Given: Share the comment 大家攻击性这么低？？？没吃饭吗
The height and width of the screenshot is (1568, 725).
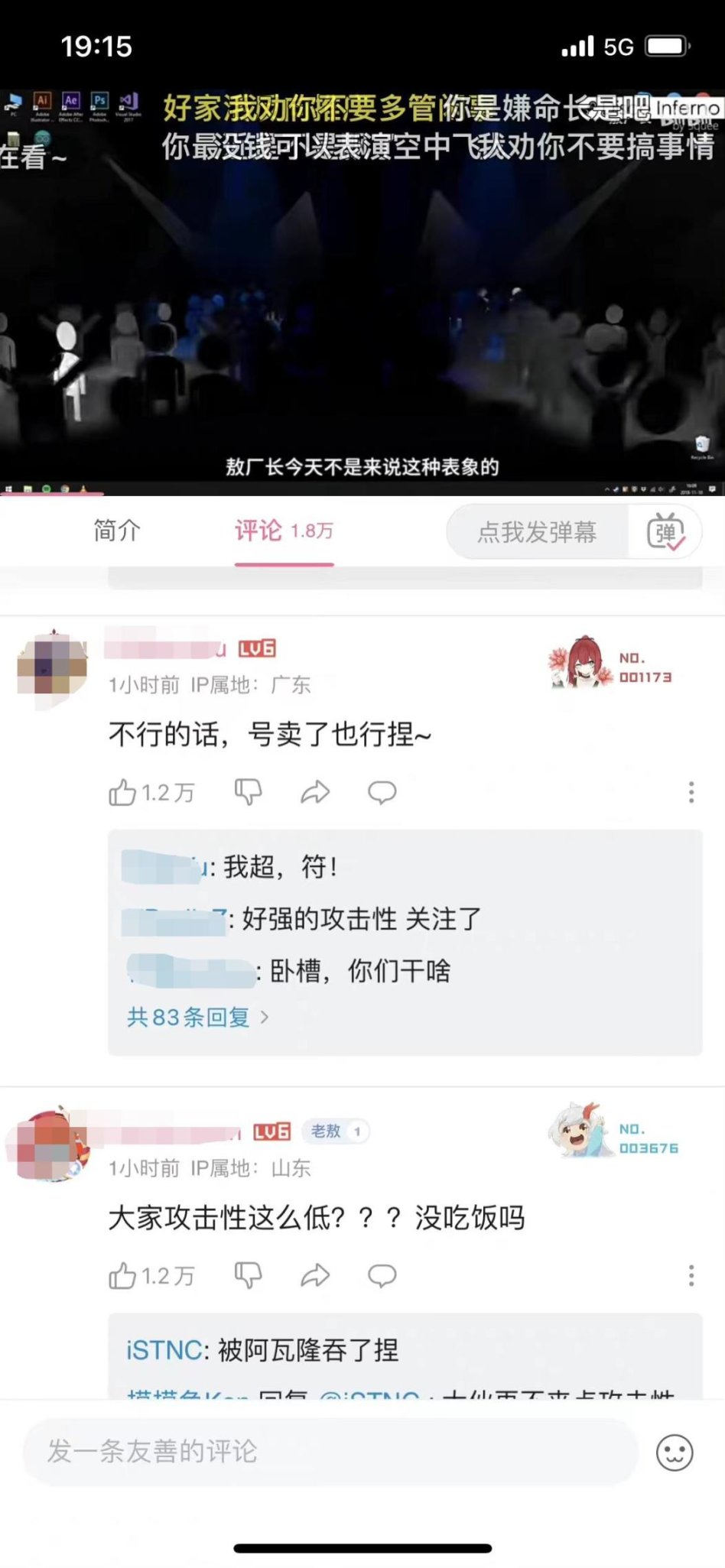Looking at the screenshot, I should point(315,1276).
